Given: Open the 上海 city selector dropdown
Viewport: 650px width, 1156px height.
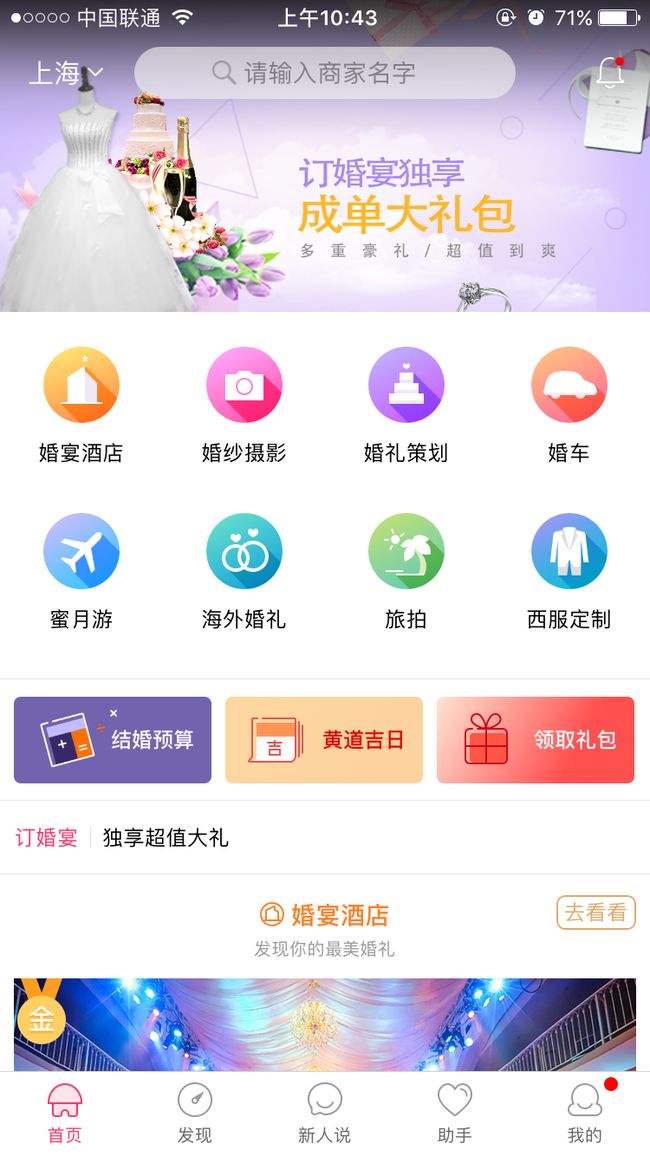Looking at the screenshot, I should [x=66, y=73].
